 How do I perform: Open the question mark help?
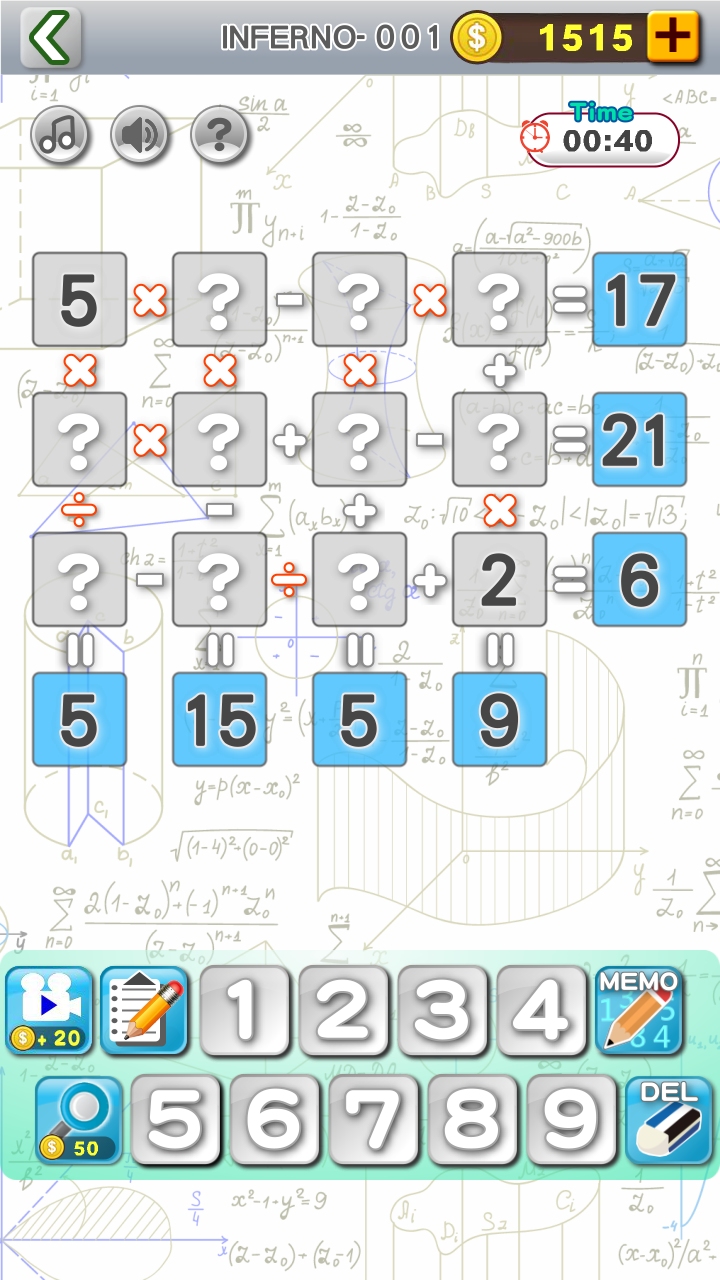pos(219,134)
